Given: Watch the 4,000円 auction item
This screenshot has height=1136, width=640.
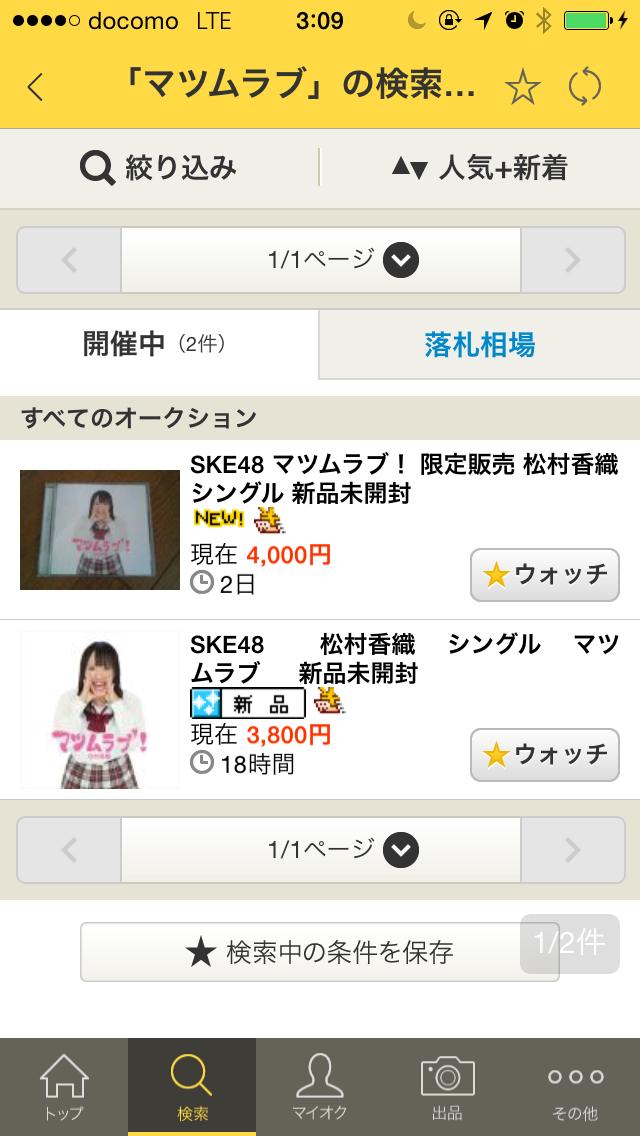Looking at the screenshot, I should [x=545, y=575].
